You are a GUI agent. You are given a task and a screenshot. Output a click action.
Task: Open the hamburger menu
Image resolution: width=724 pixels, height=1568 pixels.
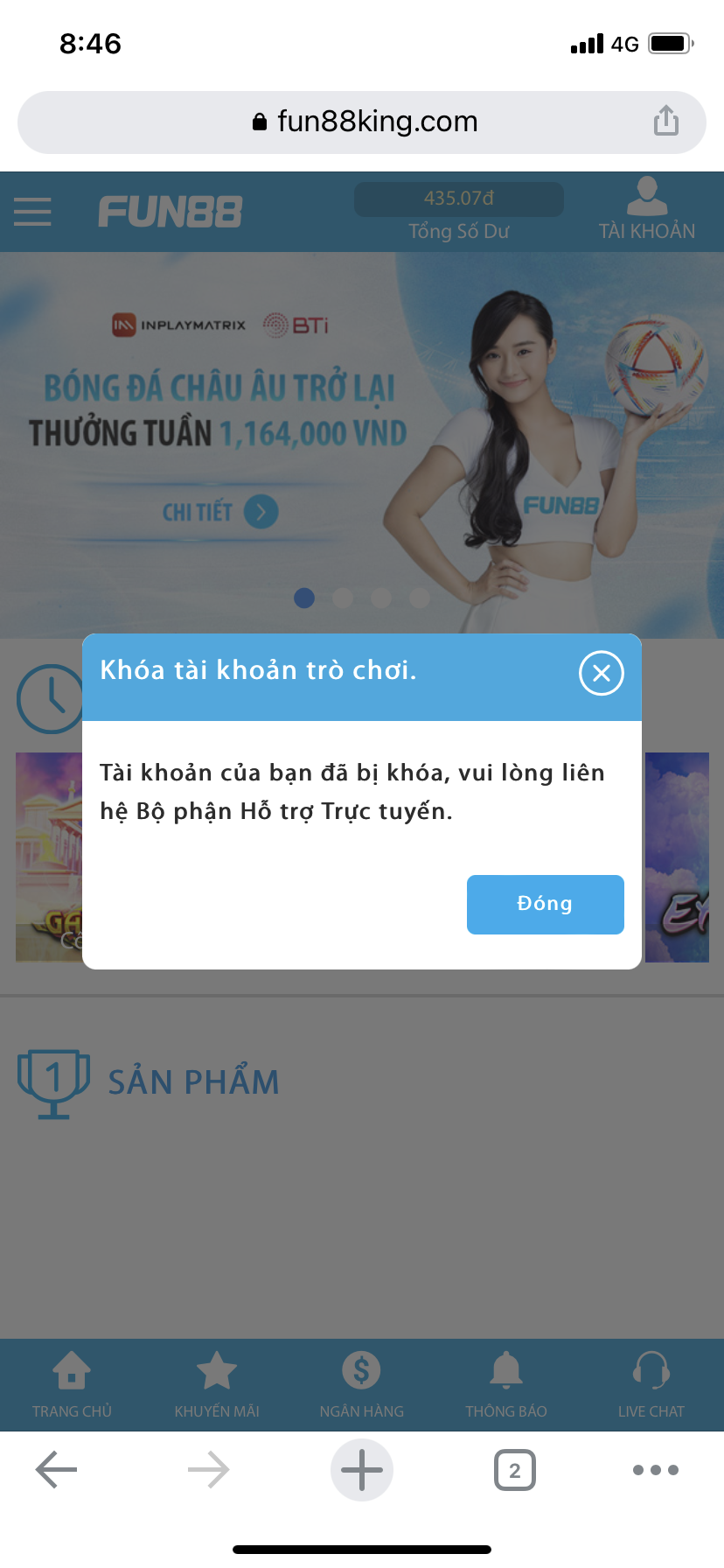[x=32, y=212]
